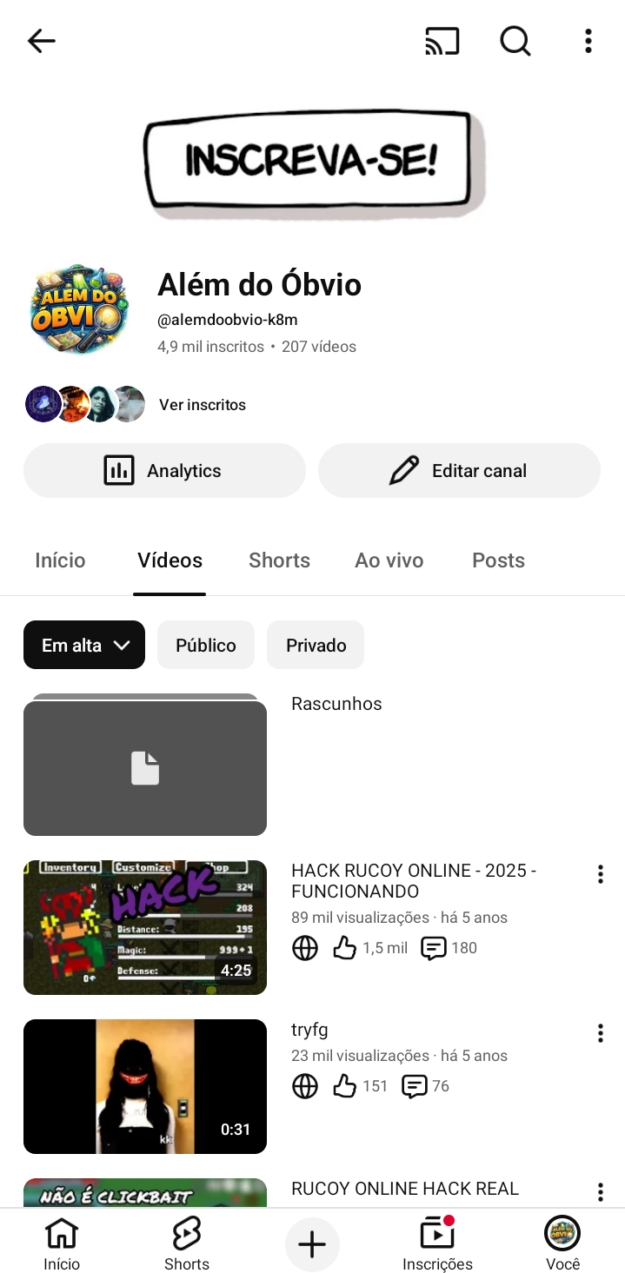
Task: Play HACK RUCOY ONLINE - 2025 video
Action: [145, 927]
